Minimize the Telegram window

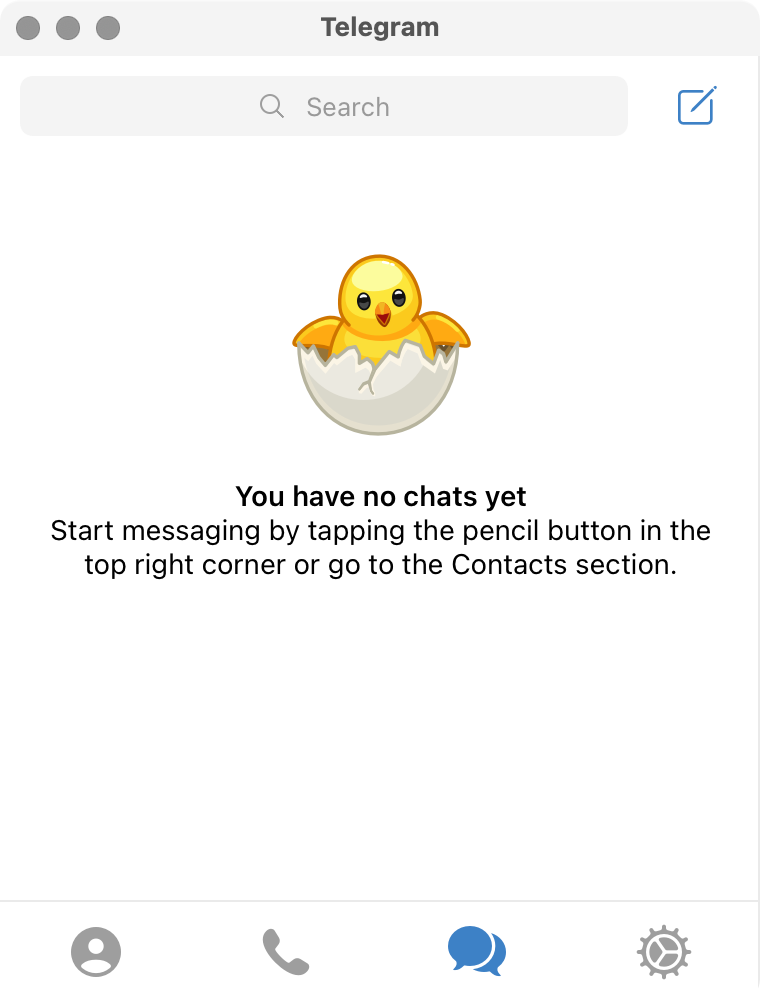68,28
